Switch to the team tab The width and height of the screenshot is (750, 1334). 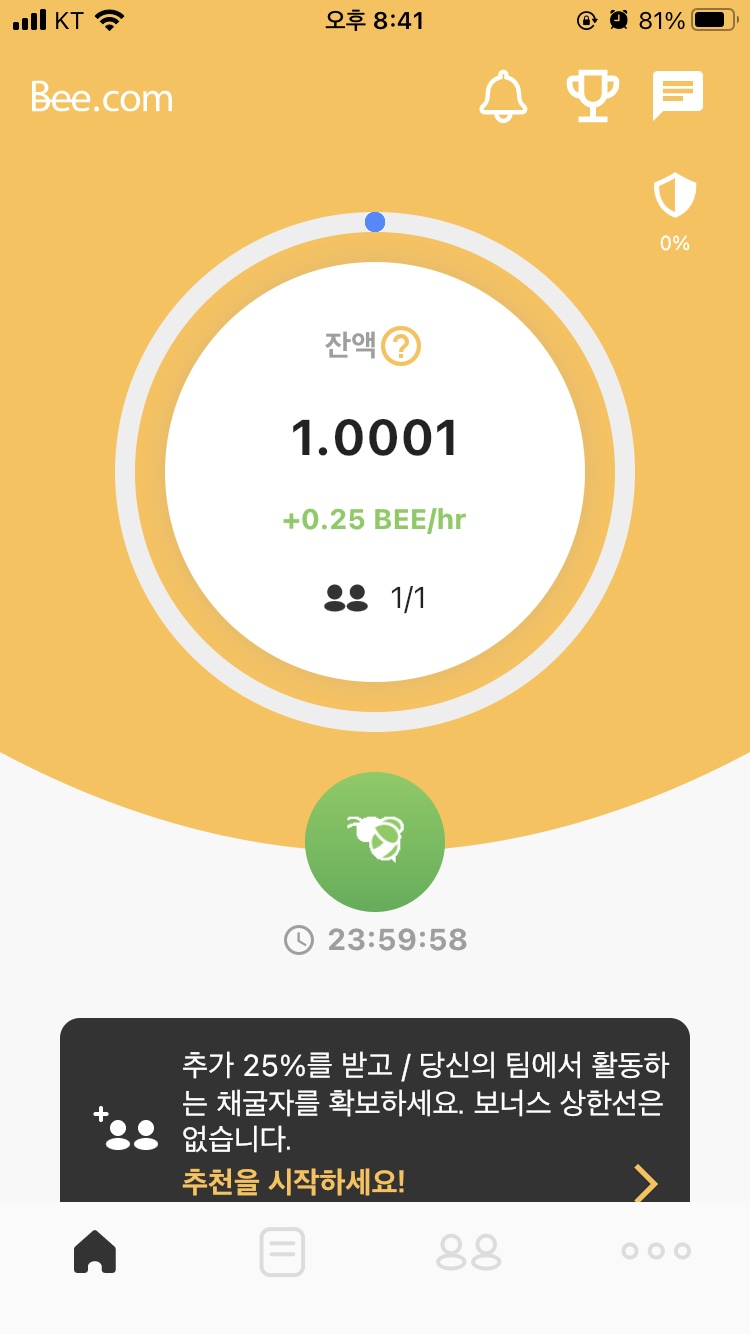469,1251
